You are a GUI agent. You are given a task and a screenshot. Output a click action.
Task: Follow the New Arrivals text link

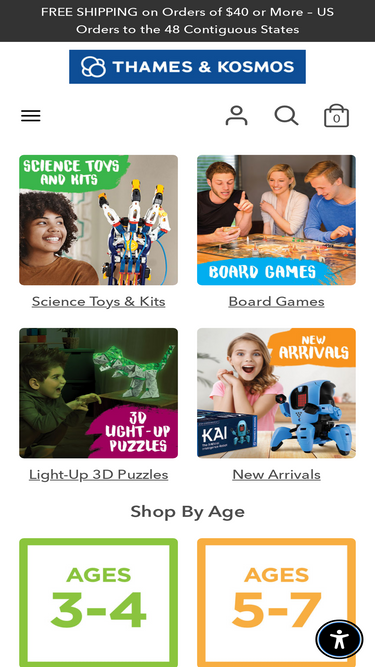[276, 475]
